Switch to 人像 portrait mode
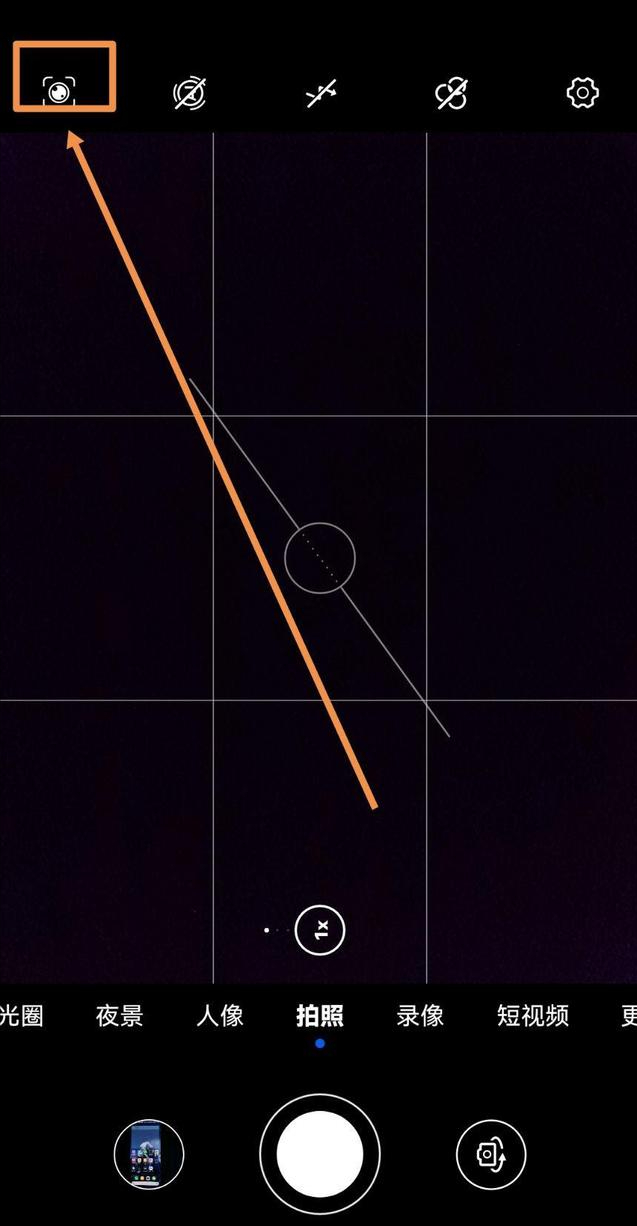Image resolution: width=637 pixels, height=1226 pixels. (220, 1016)
